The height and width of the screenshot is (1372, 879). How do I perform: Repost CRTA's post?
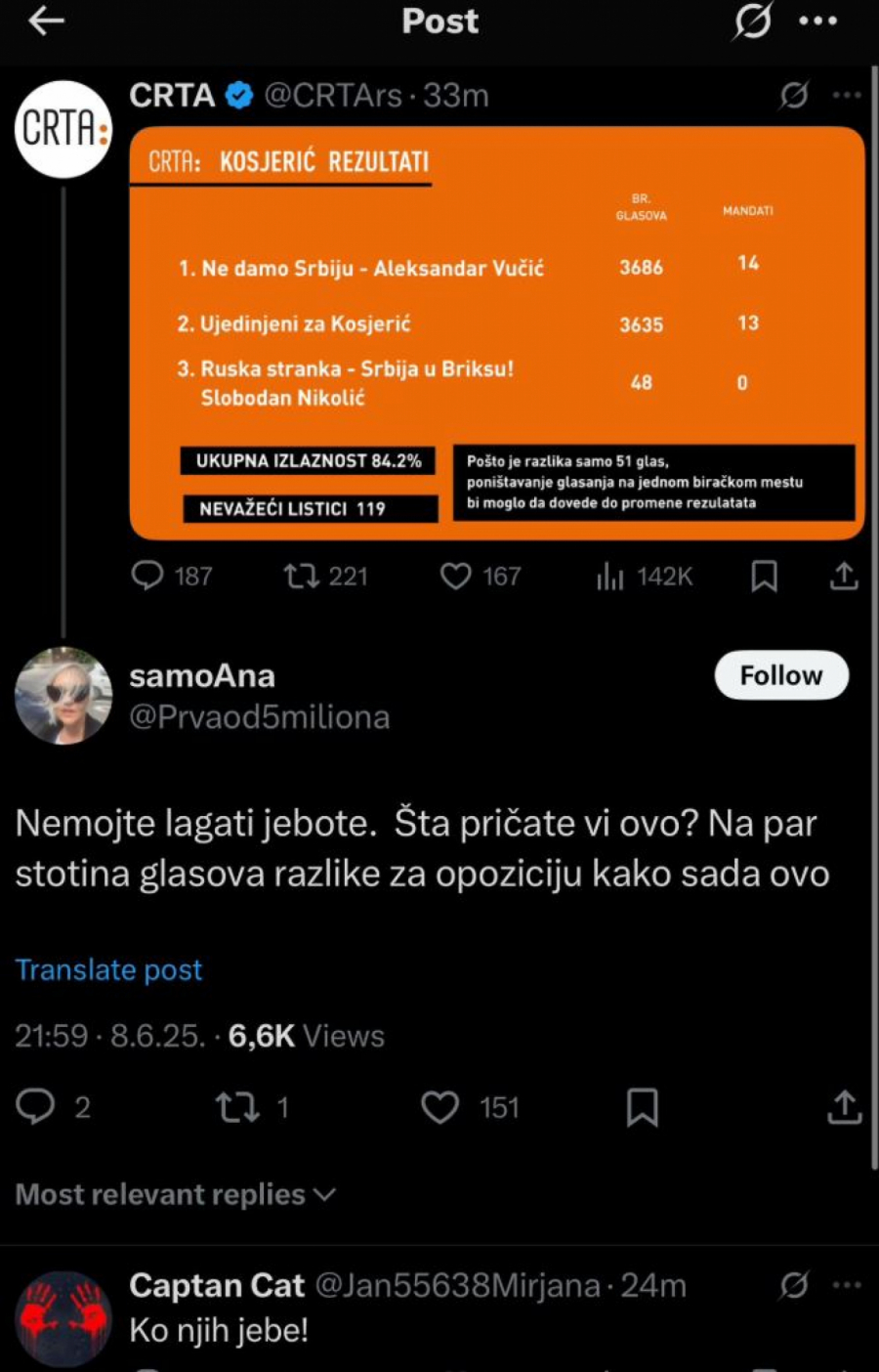[302, 576]
